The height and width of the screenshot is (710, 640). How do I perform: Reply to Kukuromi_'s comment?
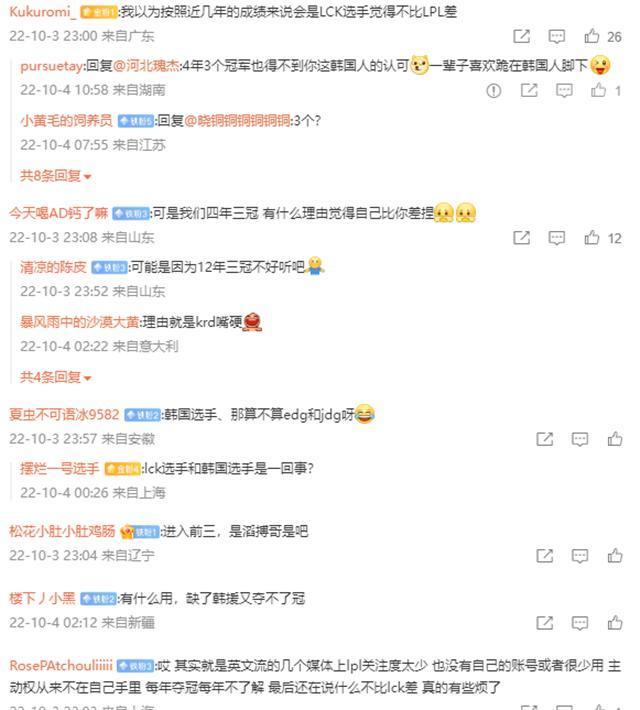pos(557,36)
